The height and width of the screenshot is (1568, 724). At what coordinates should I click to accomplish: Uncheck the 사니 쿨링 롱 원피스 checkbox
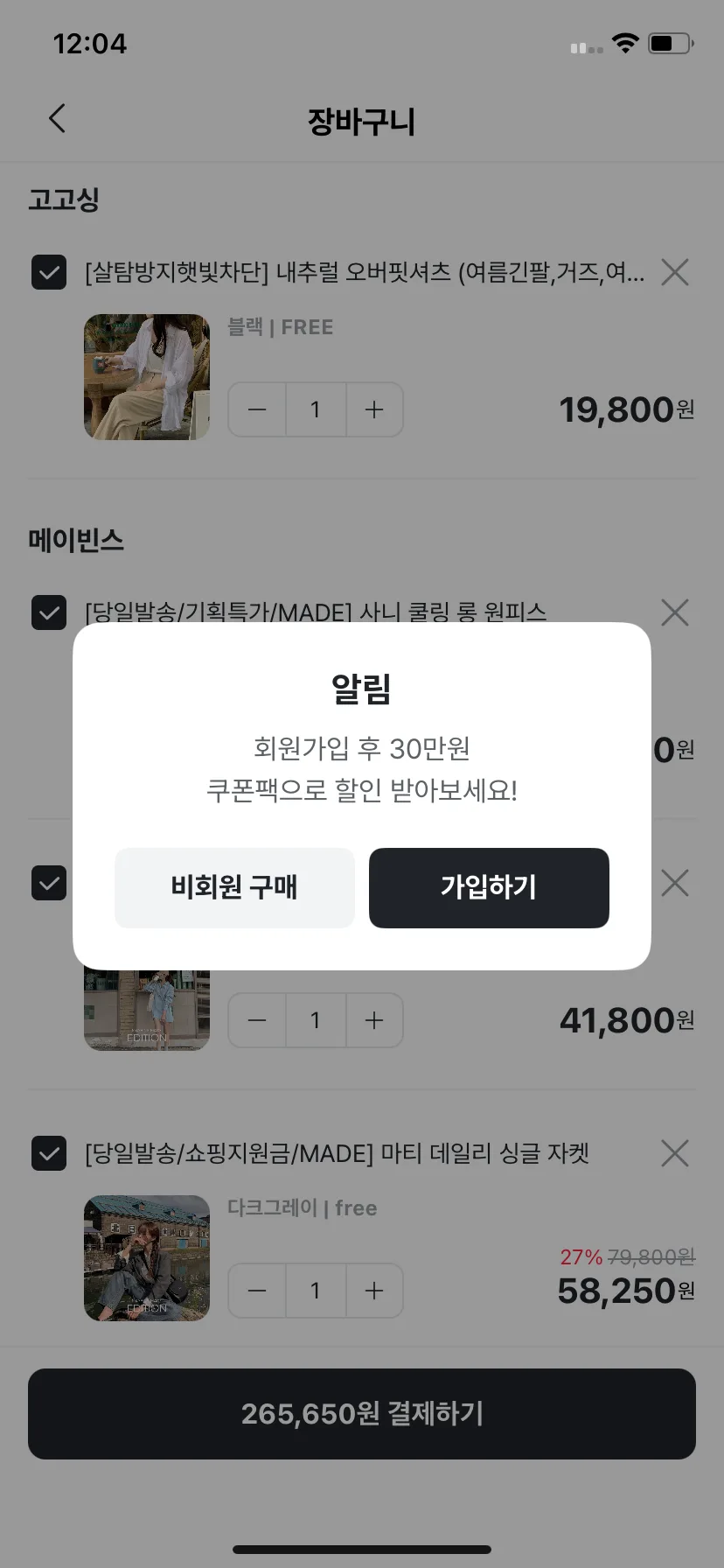click(49, 612)
